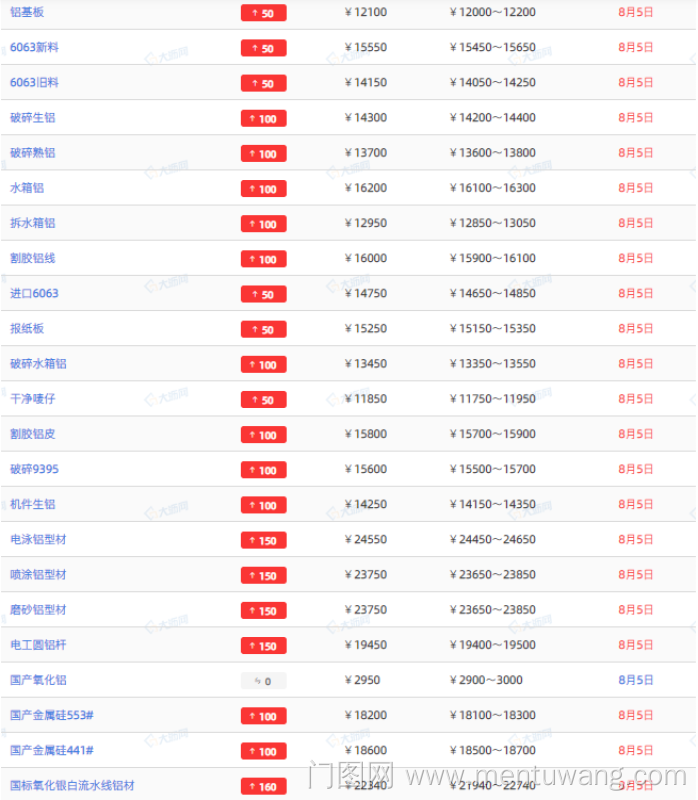Select the 干净啫仔 entry
The width and height of the screenshot is (698, 800).
coord(33,399)
